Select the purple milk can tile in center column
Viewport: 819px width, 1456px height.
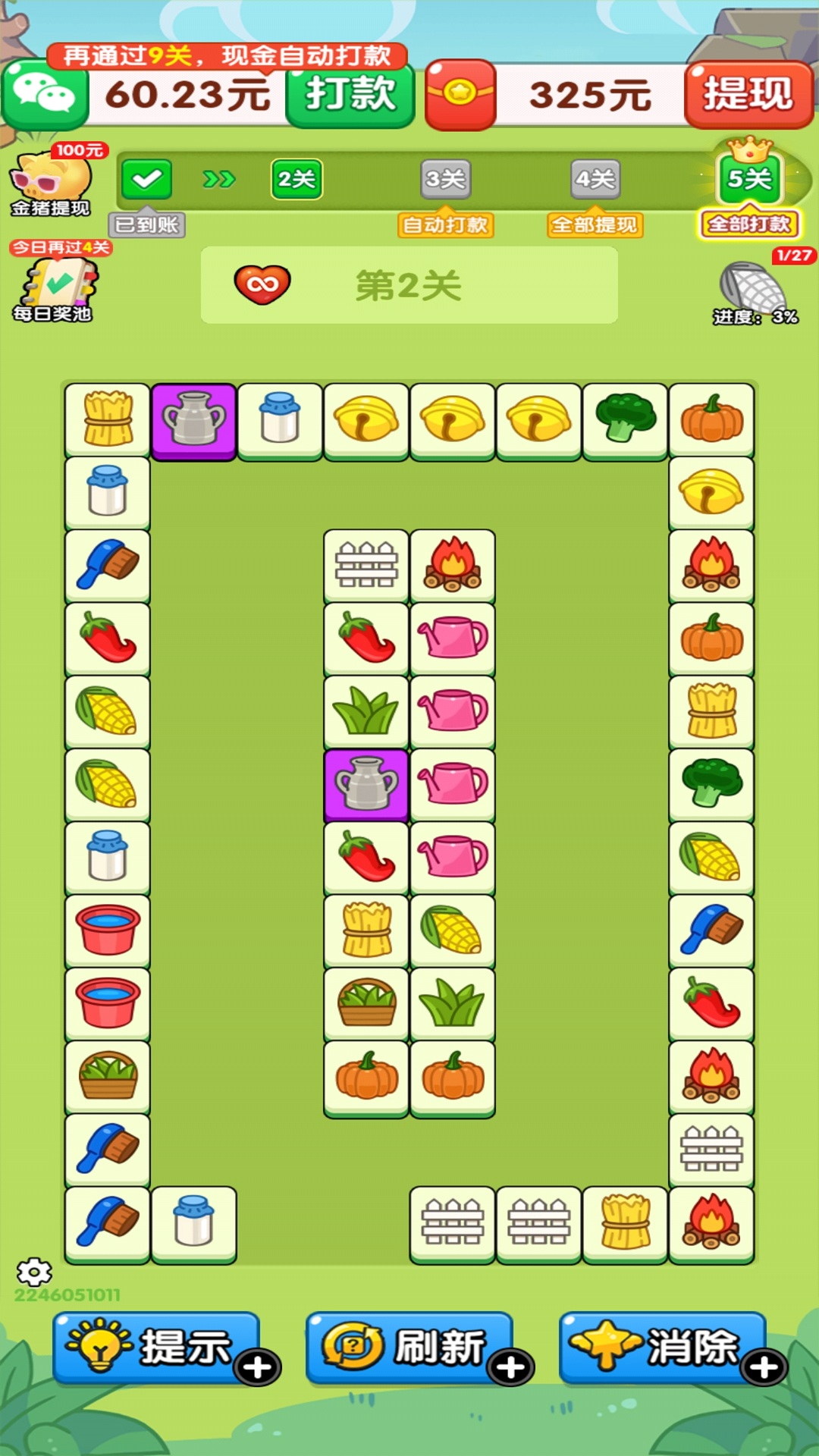pos(367,784)
